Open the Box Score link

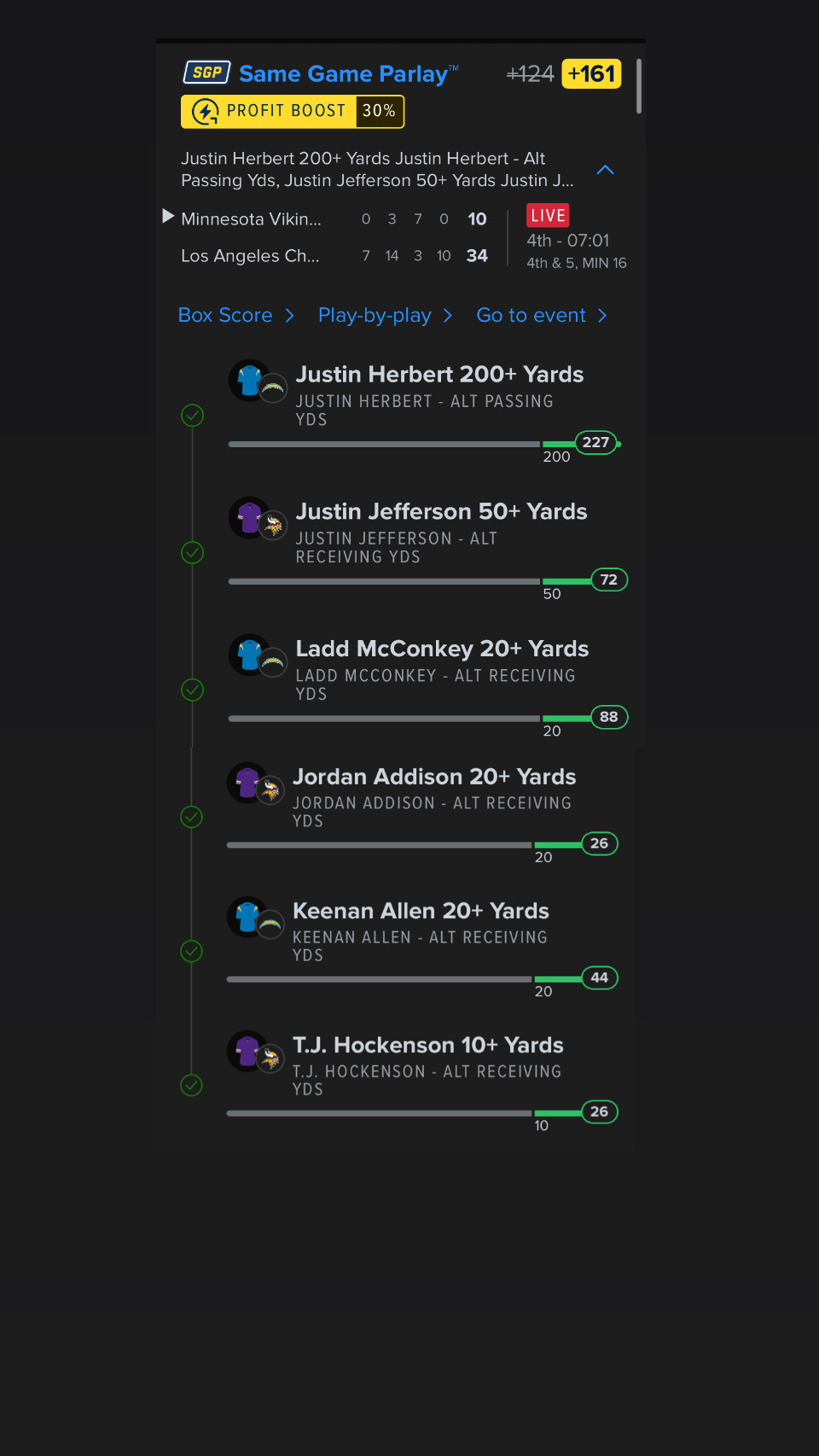[x=235, y=316]
